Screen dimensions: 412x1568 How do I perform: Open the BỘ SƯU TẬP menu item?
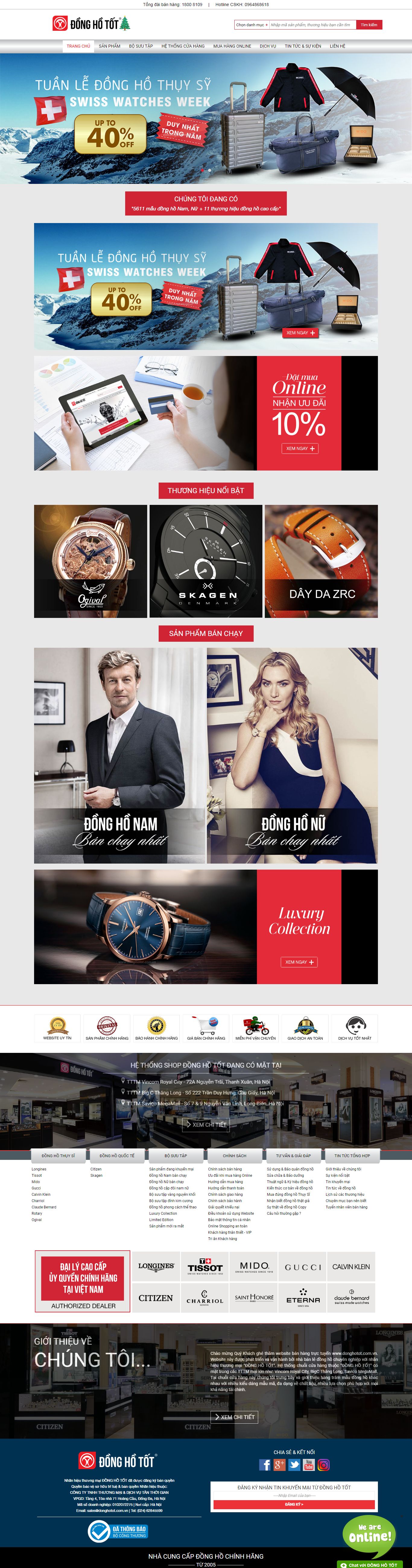pyautogui.click(x=141, y=46)
